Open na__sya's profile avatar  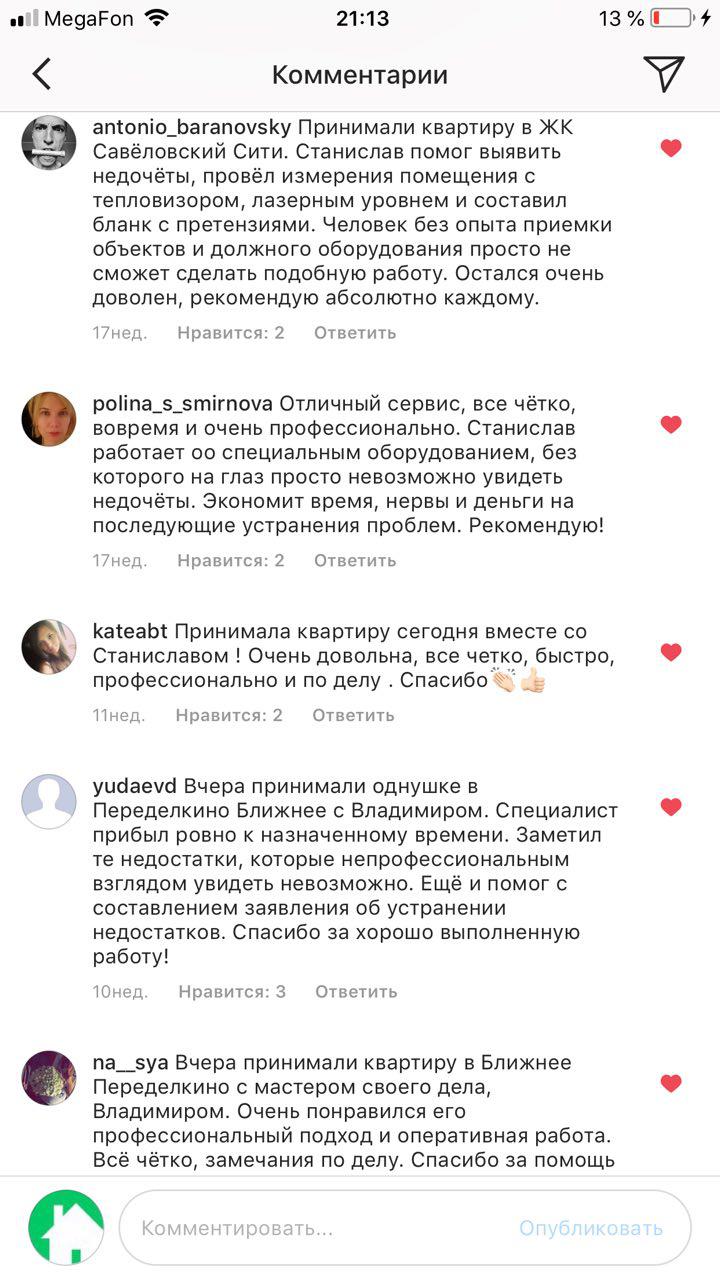click(49, 1077)
